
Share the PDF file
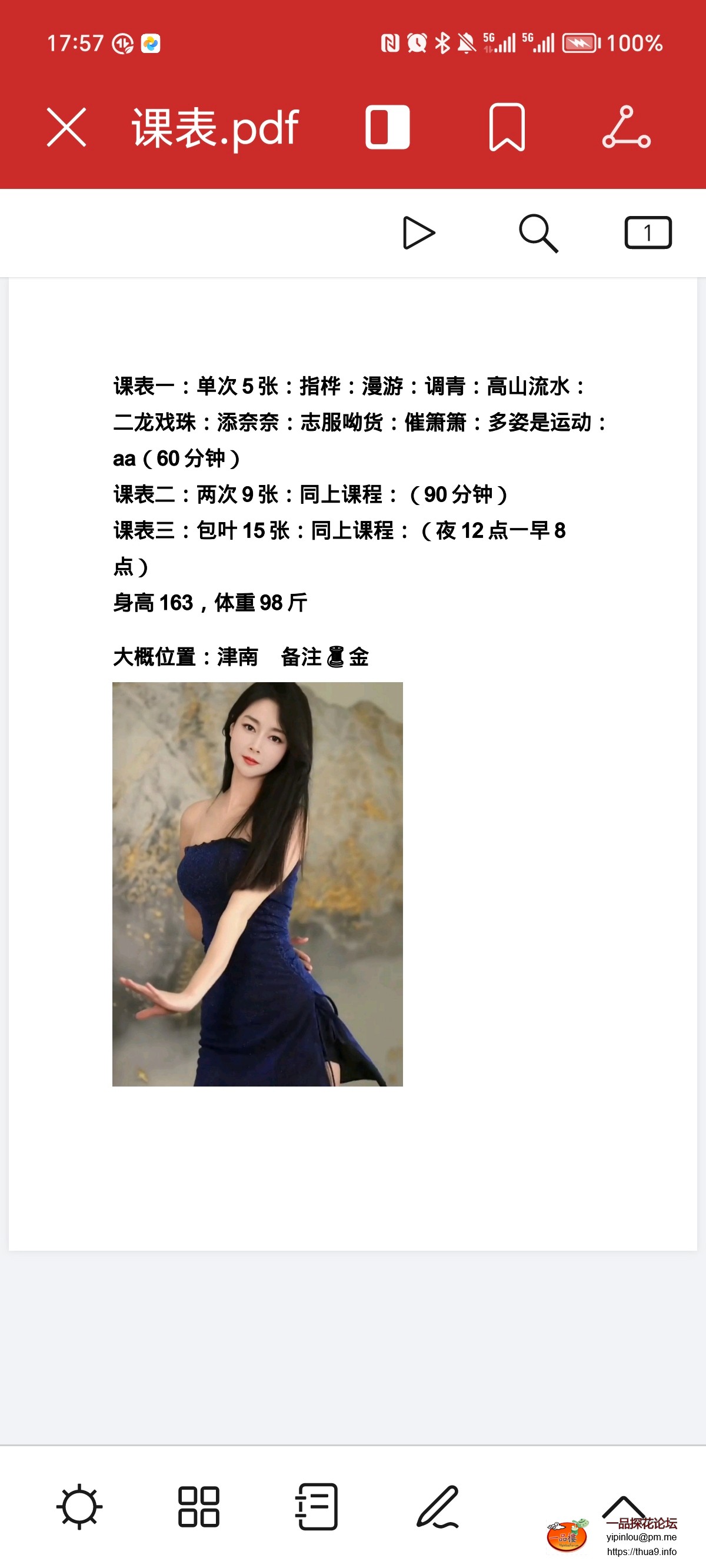[x=626, y=127]
